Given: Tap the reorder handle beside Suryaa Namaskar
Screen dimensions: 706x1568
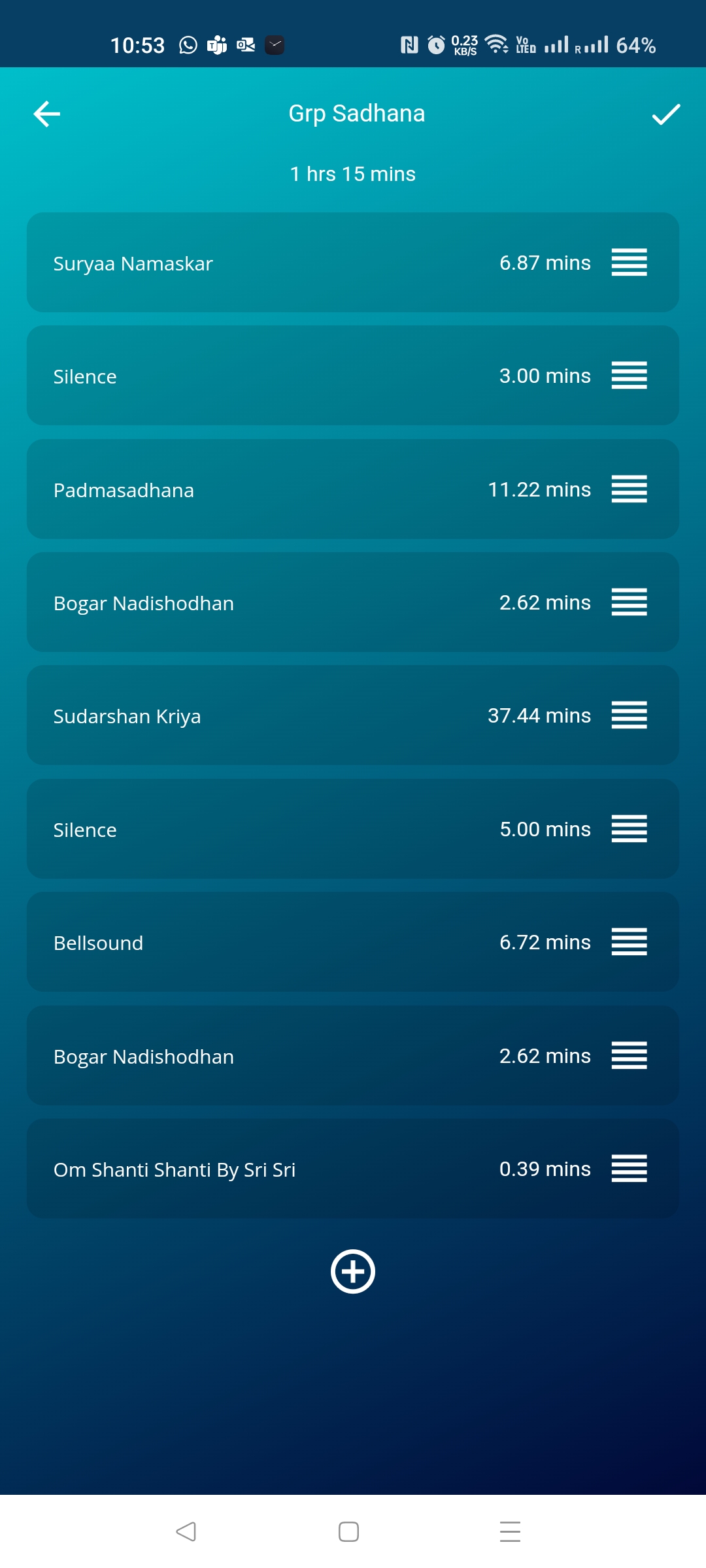Looking at the screenshot, I should [x=629, y=262].
